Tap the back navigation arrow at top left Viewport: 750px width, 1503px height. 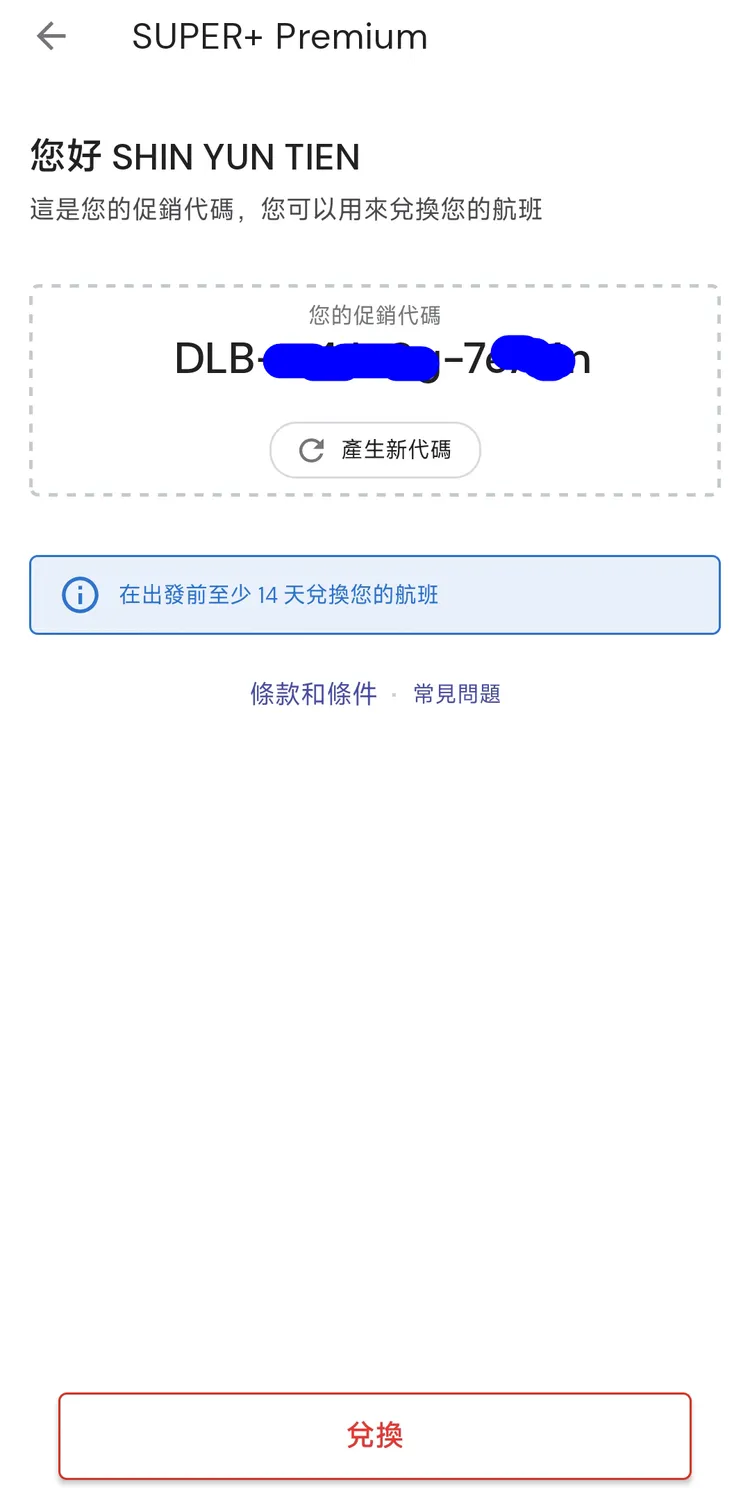[x=49, y=36]
